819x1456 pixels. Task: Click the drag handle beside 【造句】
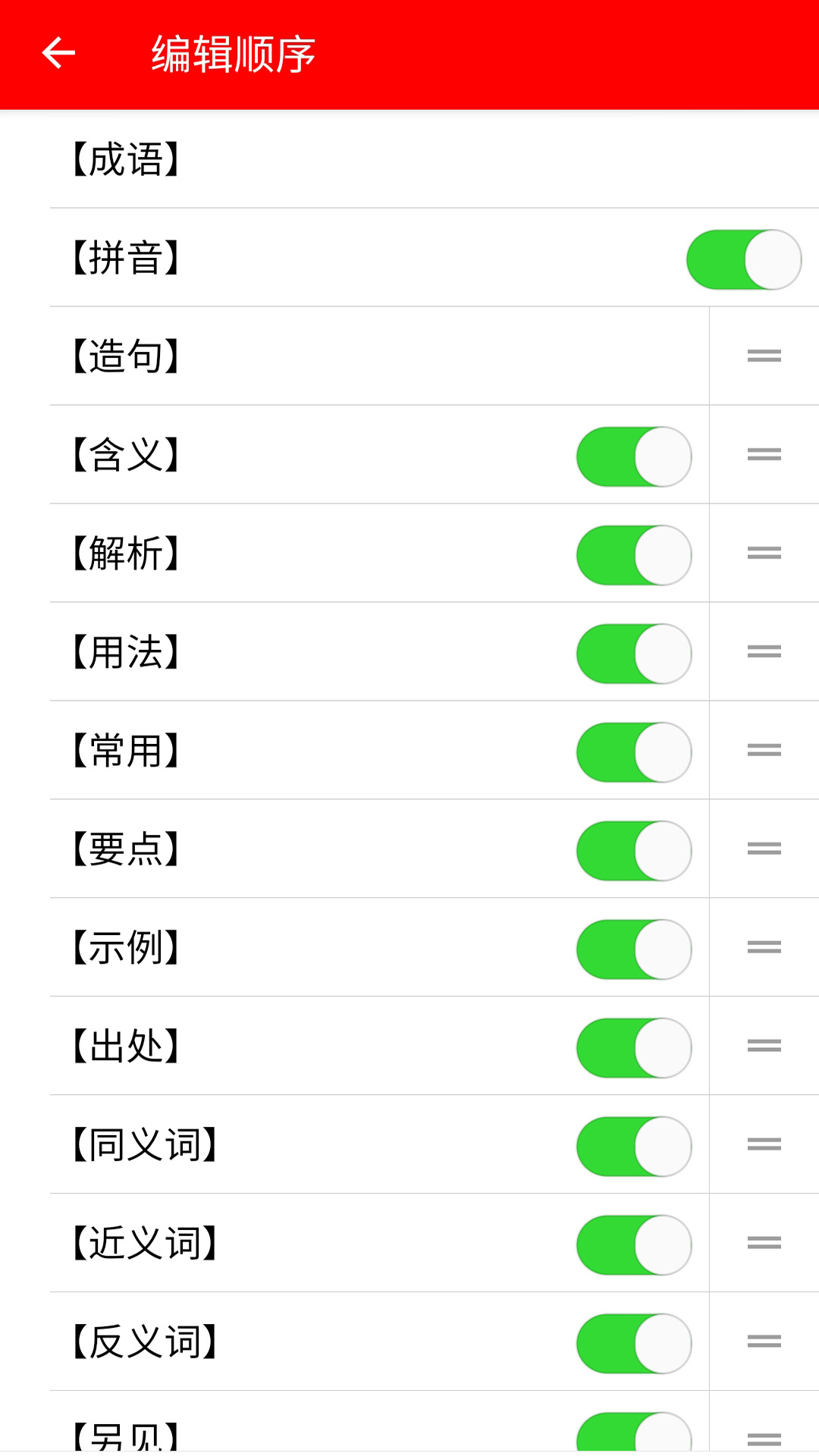point(762,356)
